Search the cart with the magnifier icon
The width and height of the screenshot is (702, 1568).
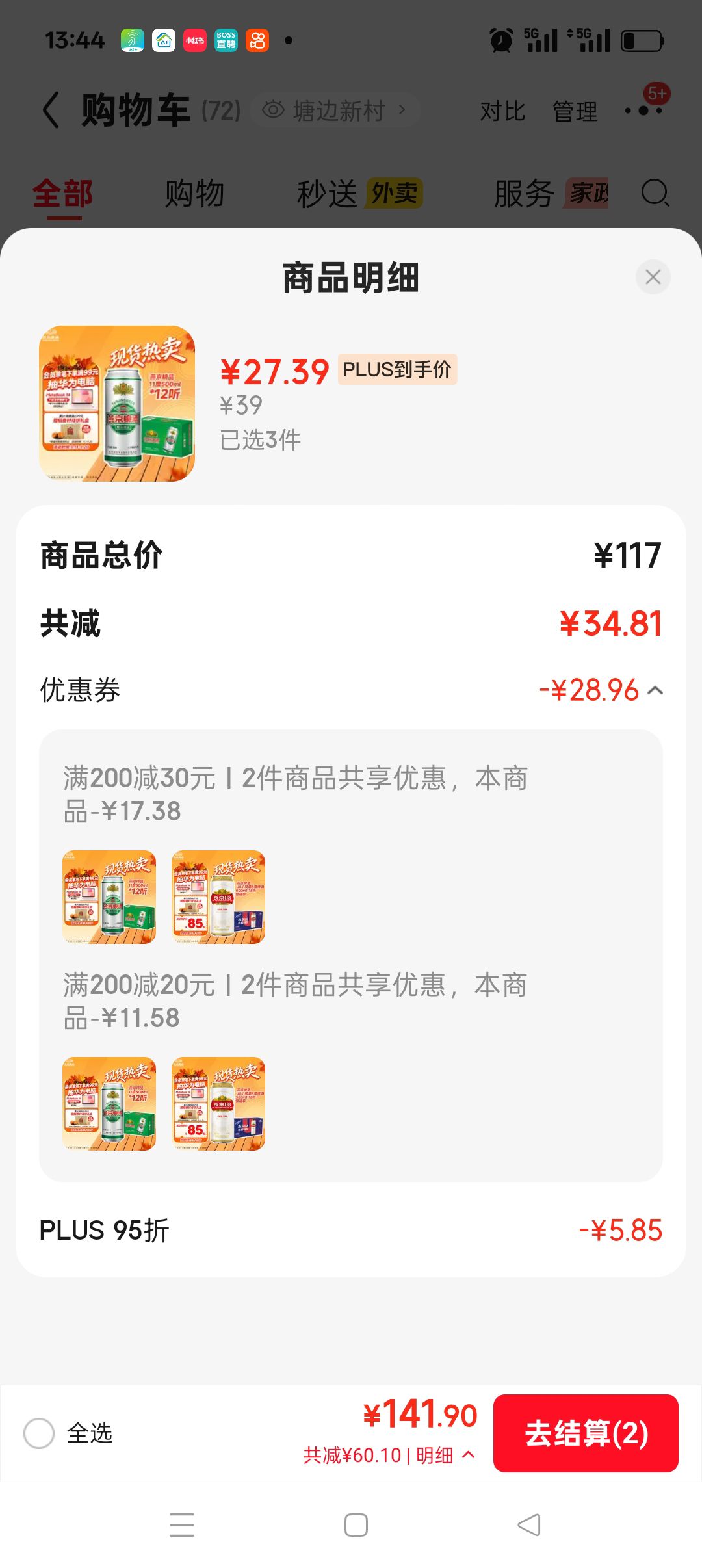(655, 193)
